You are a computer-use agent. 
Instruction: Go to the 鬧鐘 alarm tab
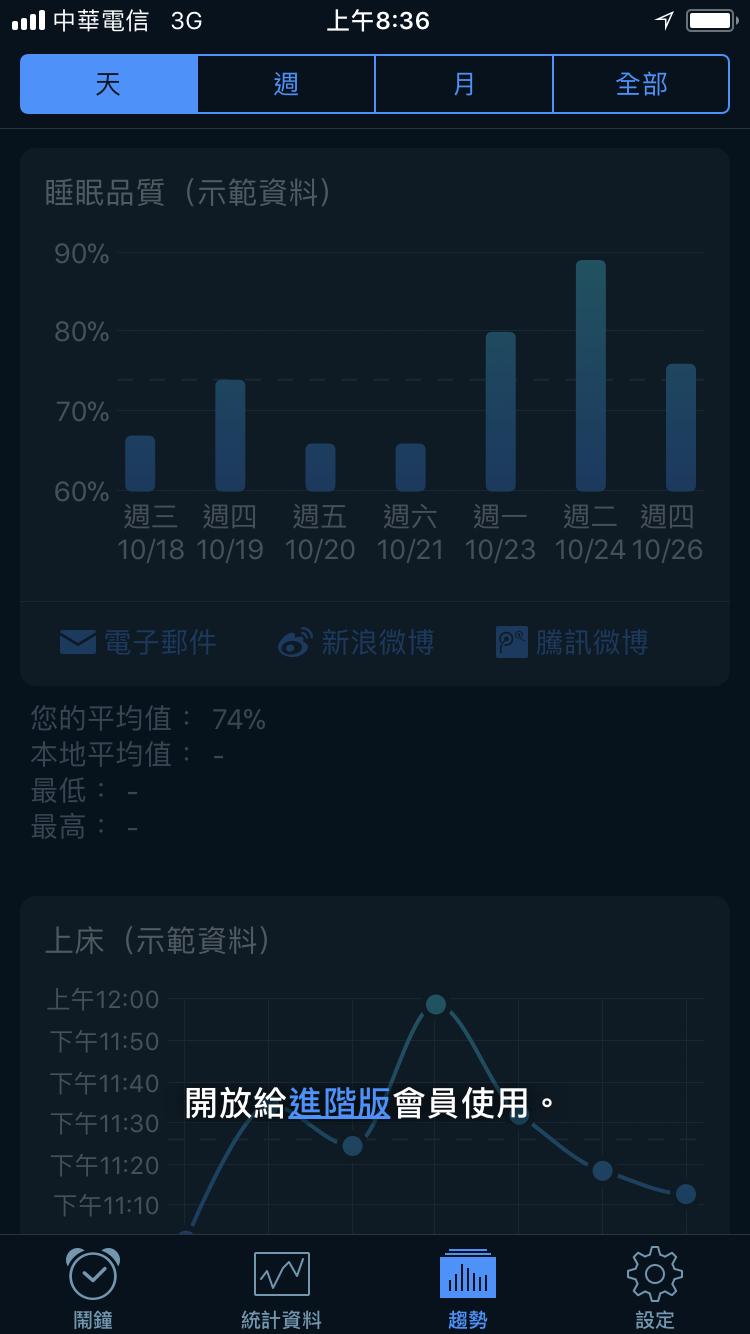click(x=93, y=1288)
